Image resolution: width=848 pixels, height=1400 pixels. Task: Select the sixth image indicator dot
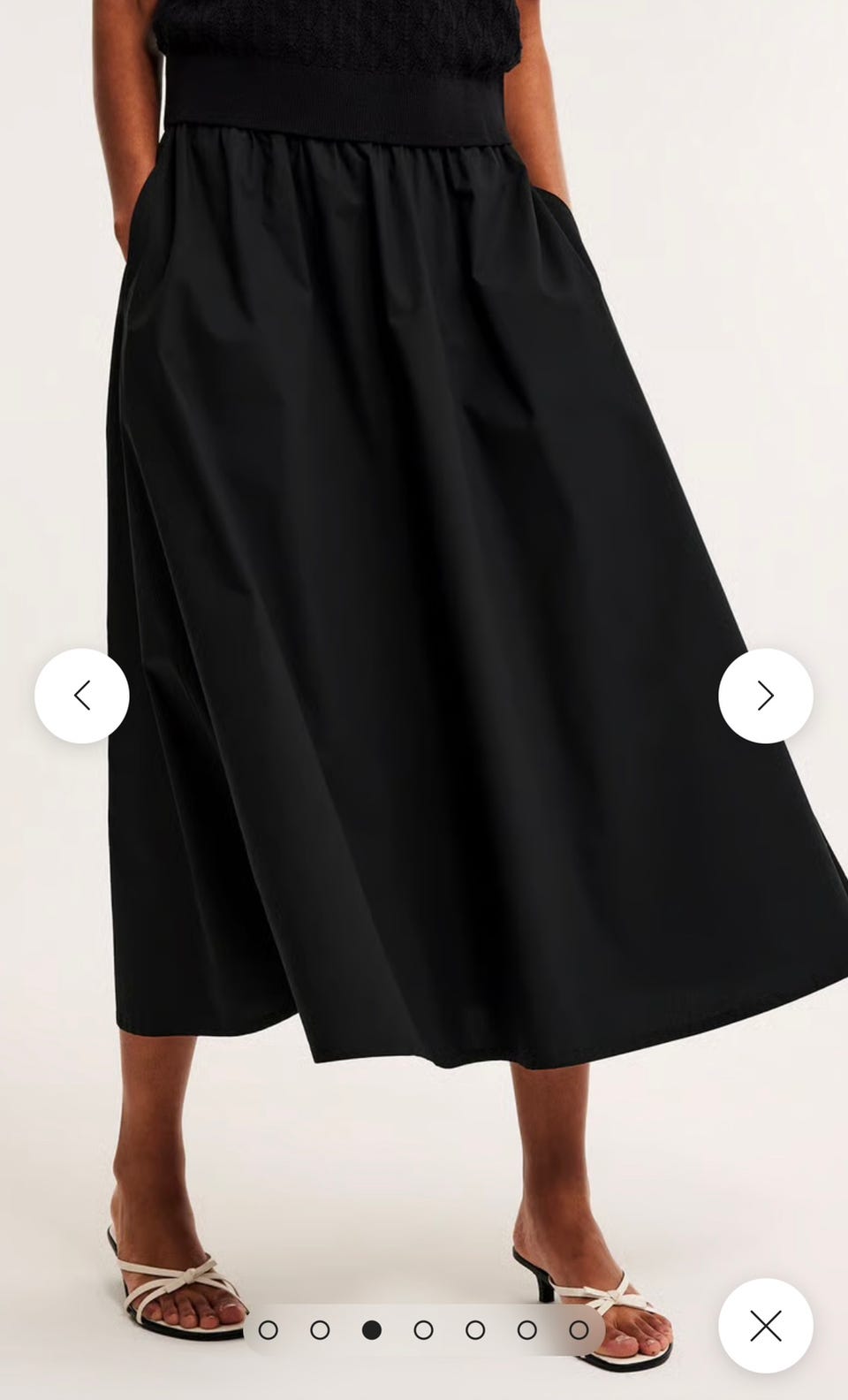click(527, 1329)
